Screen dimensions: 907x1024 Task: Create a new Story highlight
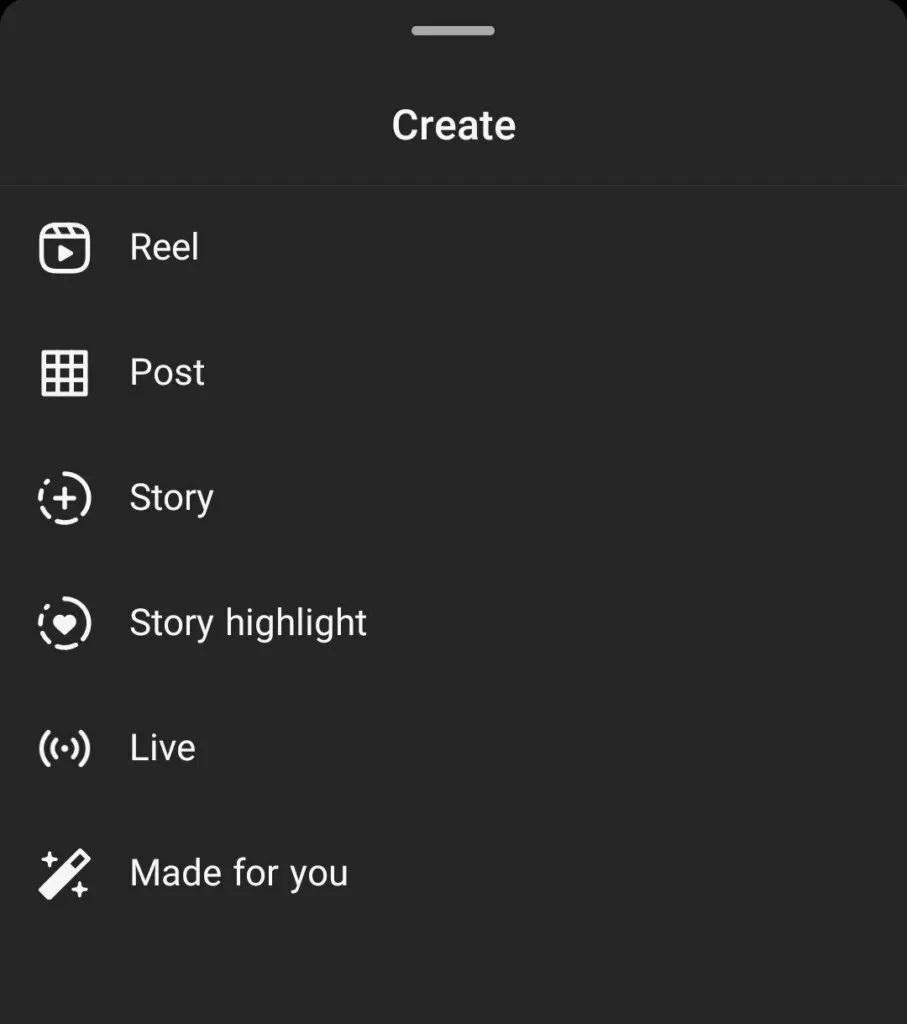(x=248, y=623)
